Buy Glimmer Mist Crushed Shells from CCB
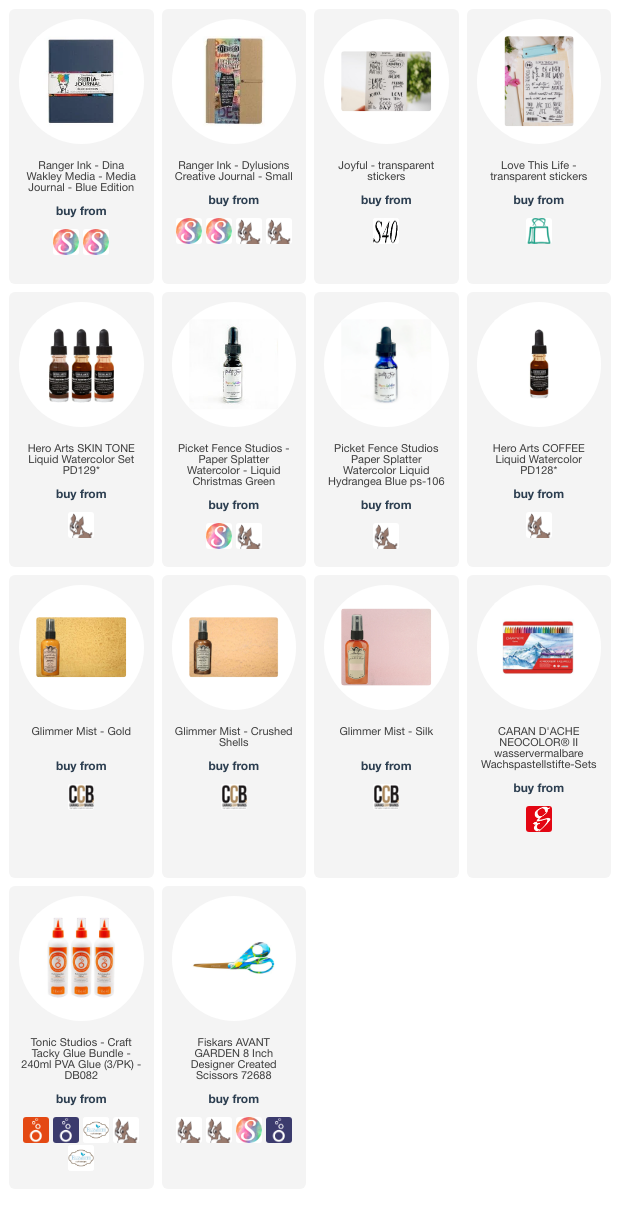 233,797
